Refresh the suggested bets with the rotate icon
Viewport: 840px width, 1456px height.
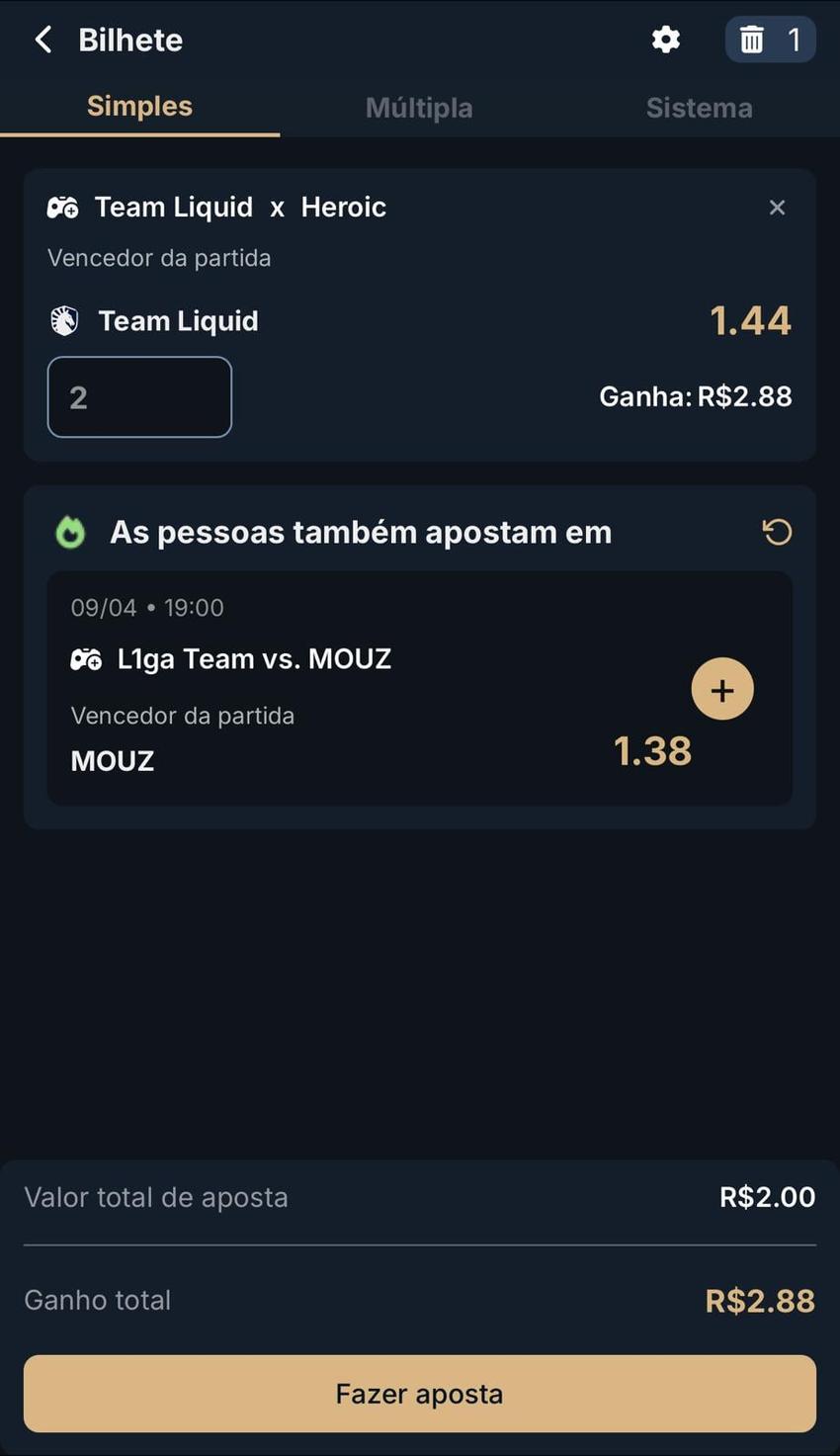[778, 531]
